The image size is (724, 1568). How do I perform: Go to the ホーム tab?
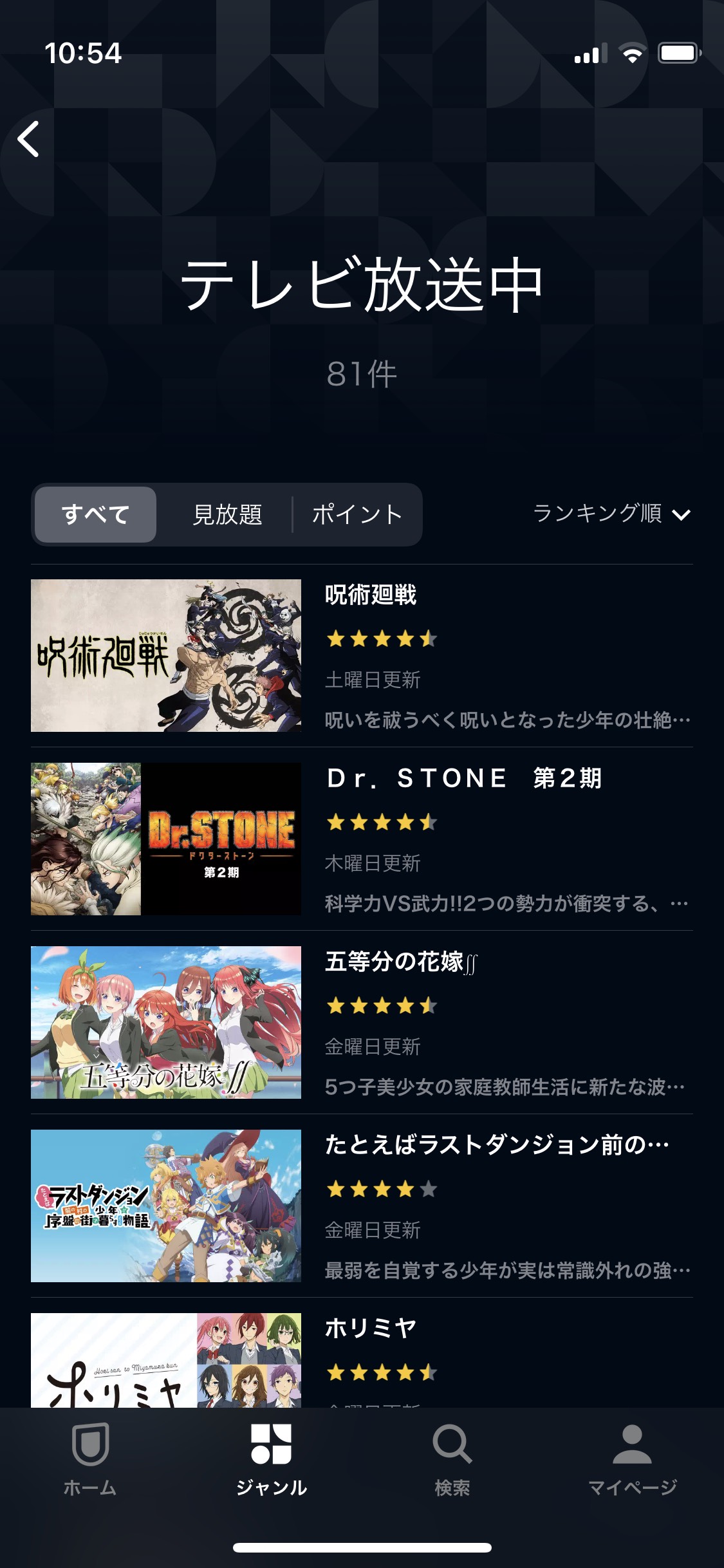click(x=90, y=1460)
